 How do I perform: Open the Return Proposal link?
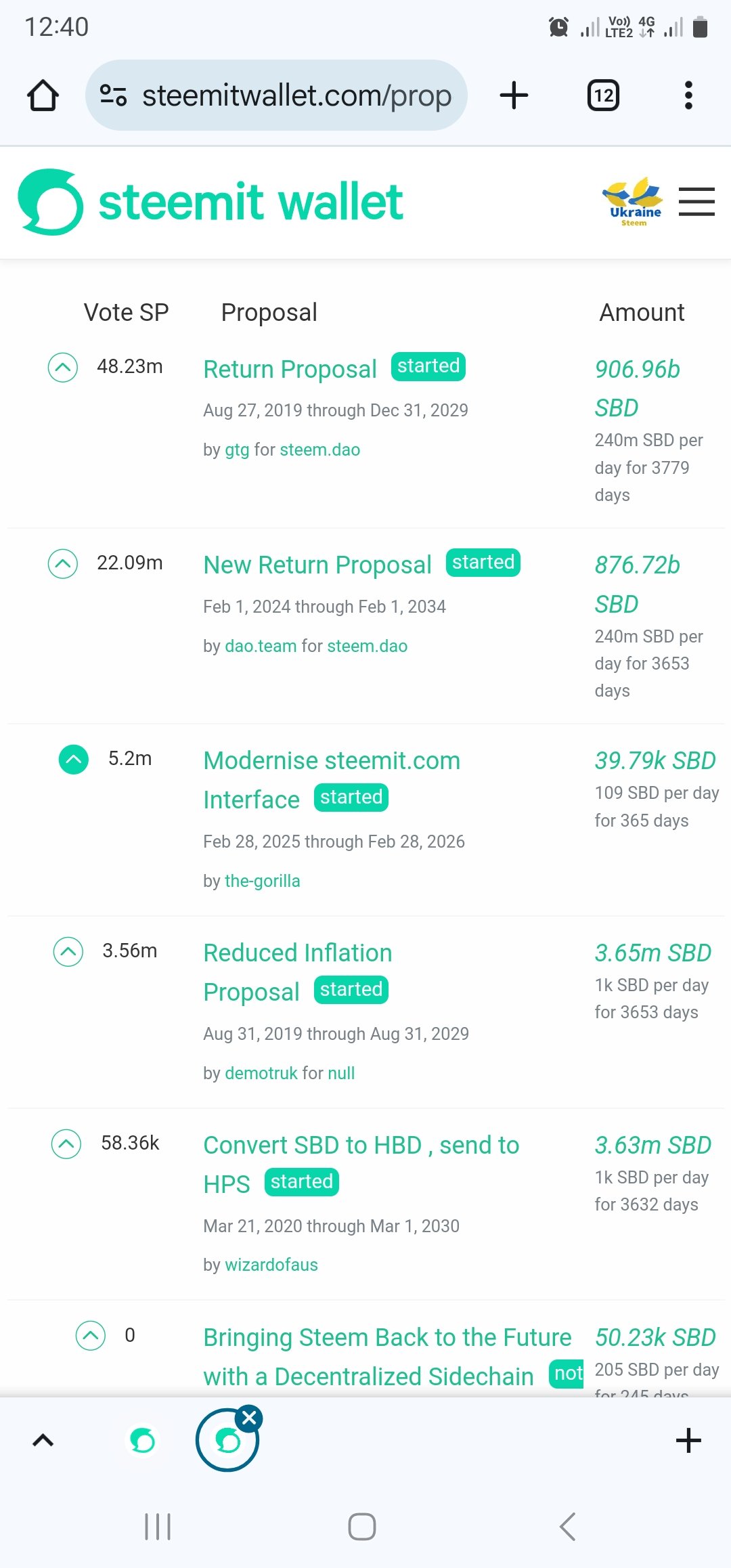(290, 369)
